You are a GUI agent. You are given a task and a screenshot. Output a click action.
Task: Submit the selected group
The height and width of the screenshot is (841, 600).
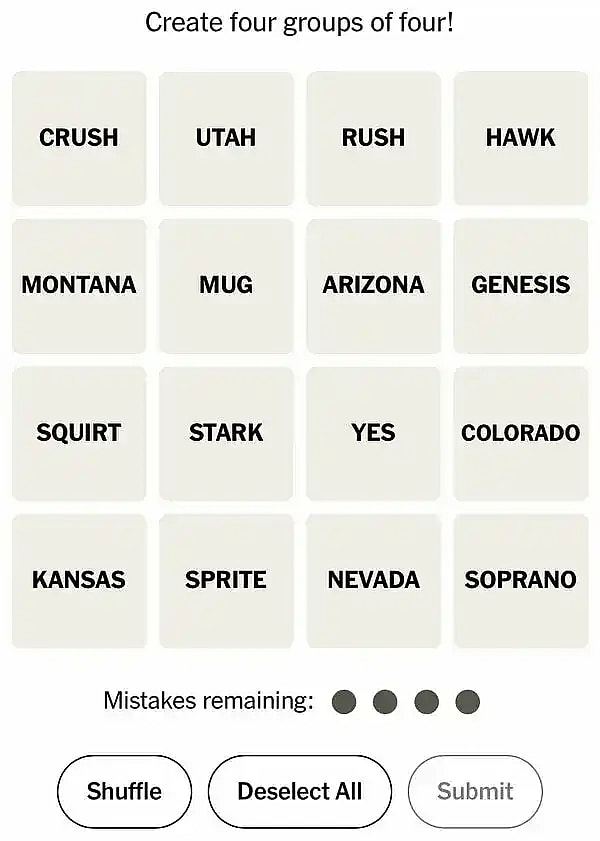475,791
